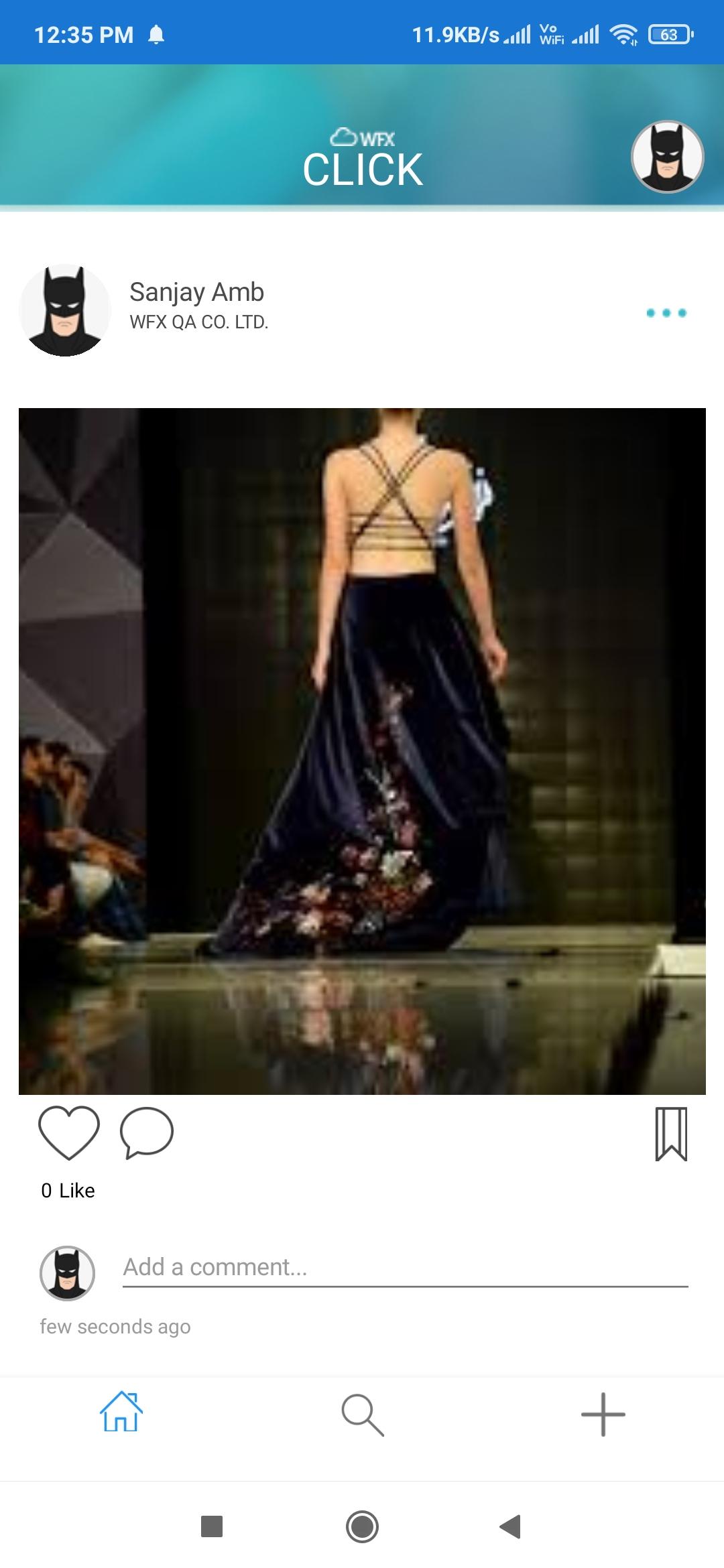Open three-dot options for Sanjay Amb's post
Screen dimensions: 724x1568
click(x=666, y=313)
